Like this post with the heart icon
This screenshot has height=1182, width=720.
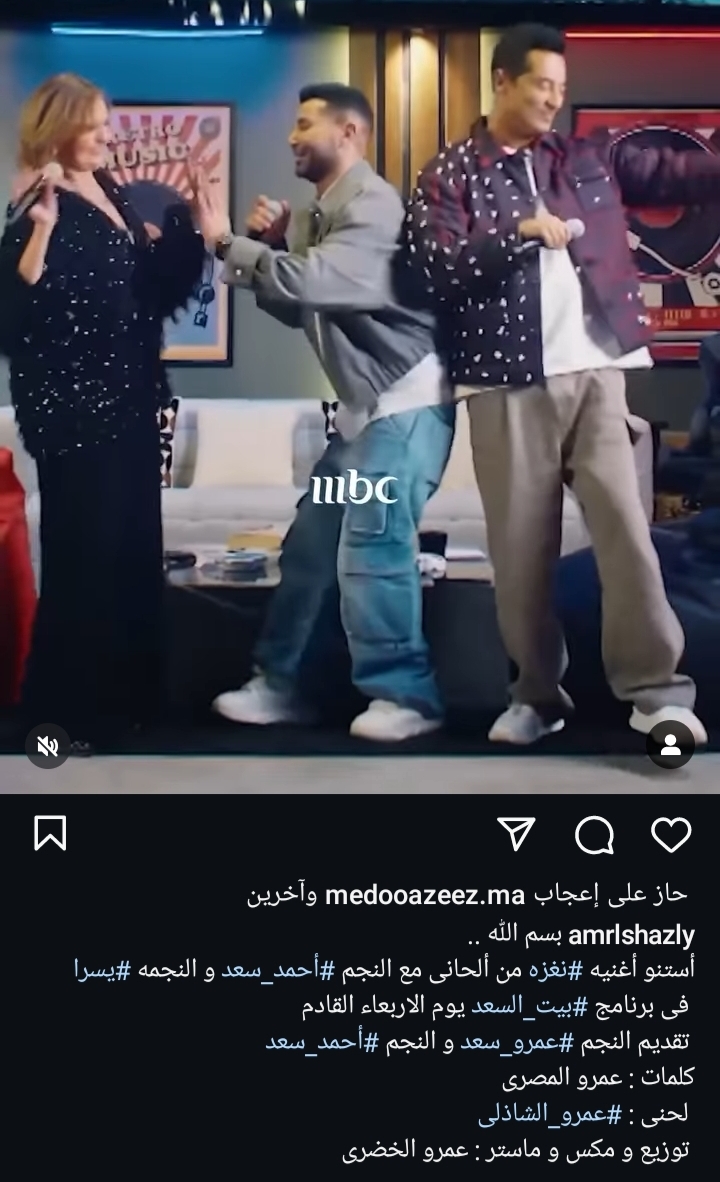tap(670, 834)
